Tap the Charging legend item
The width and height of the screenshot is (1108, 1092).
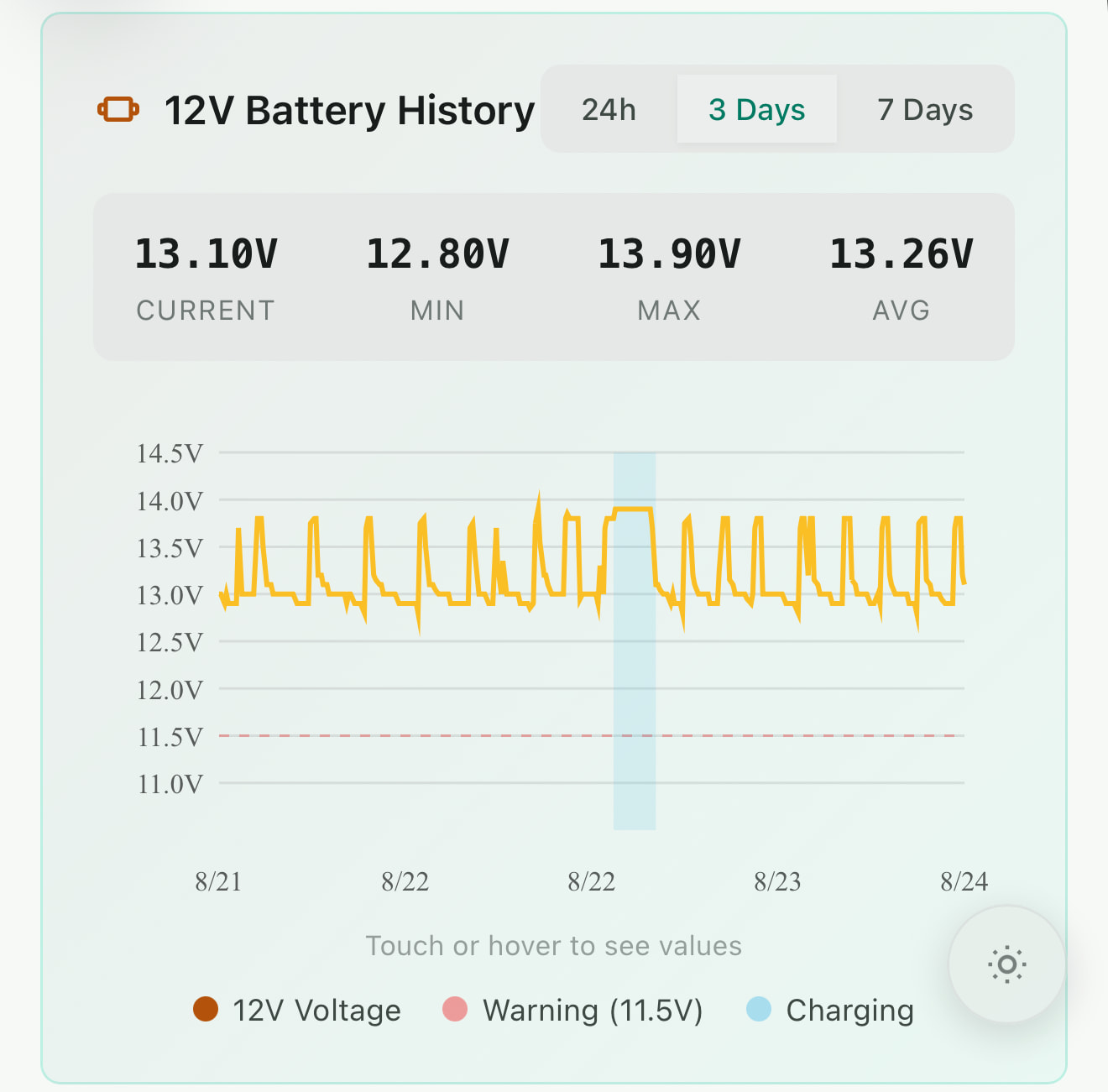(830, 1010)
